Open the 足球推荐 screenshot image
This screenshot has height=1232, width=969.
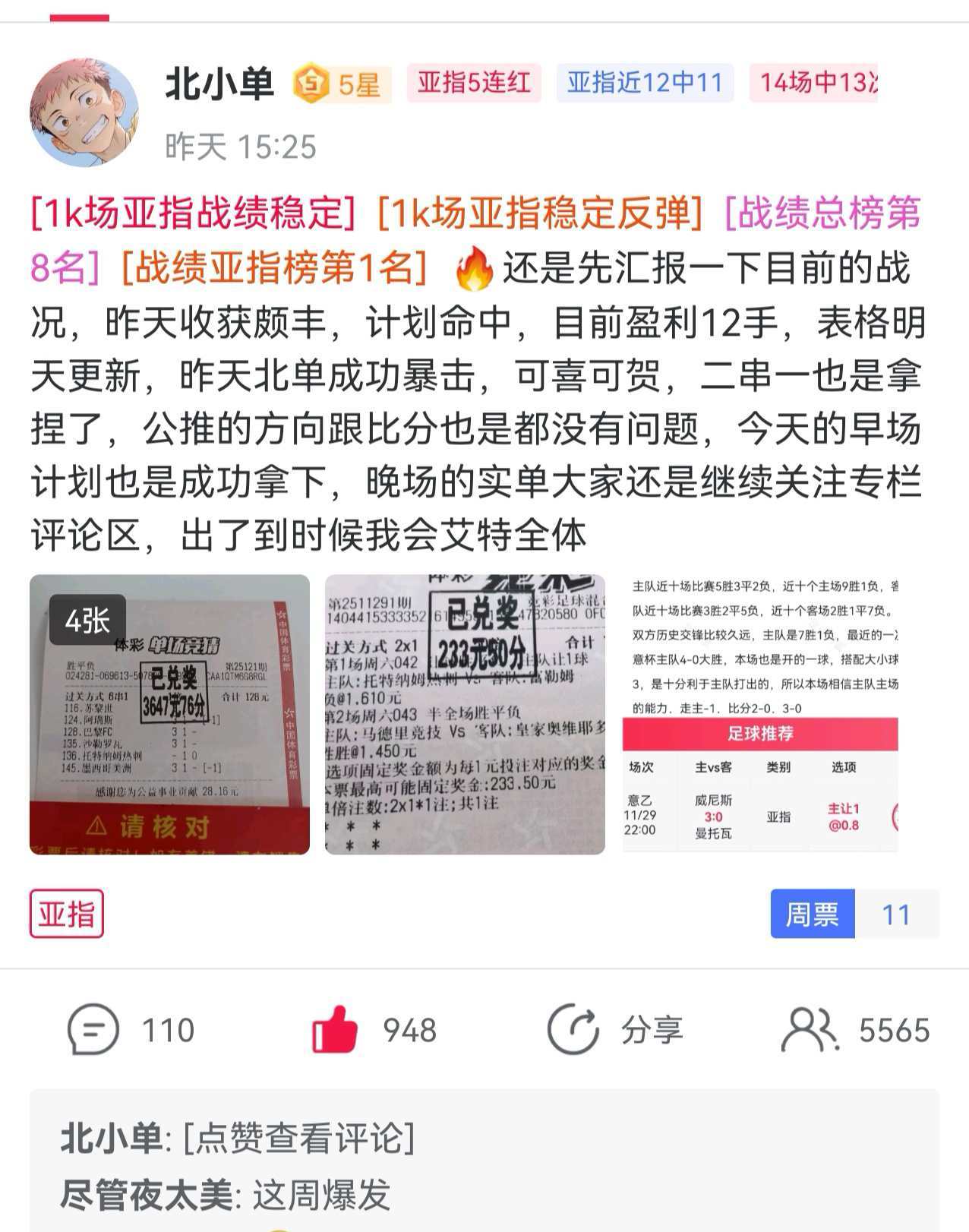pos(760,714)
